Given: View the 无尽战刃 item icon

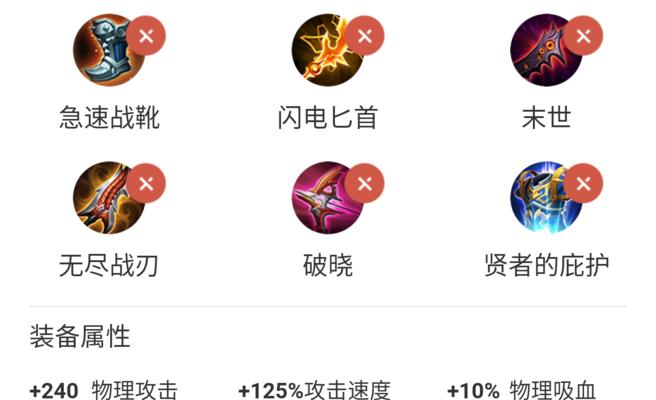Looking at the screenshot, I should 106,198.
